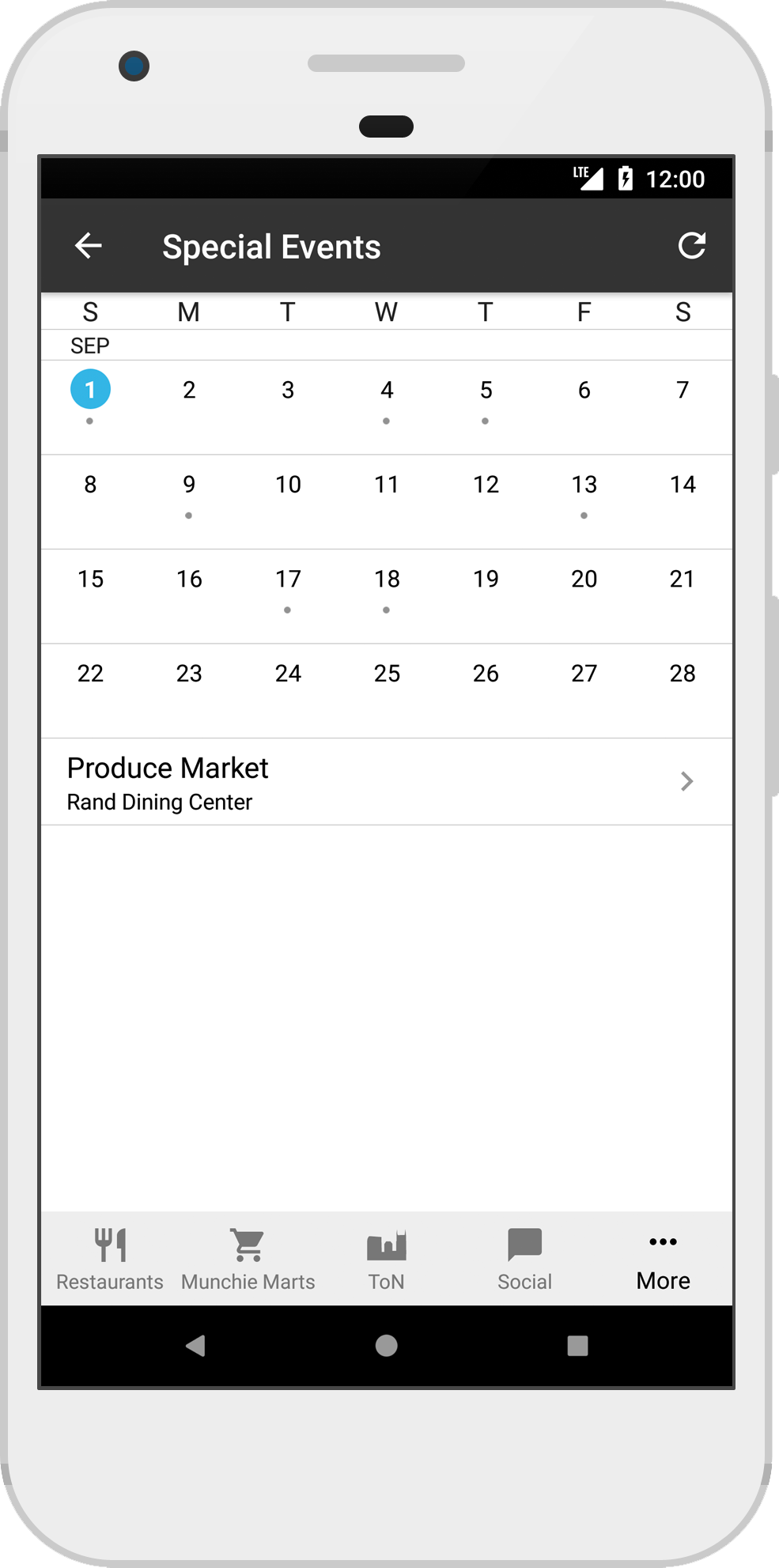779x1568 pixels.
Task: Open the More tab
Action: (x=664, y=1259)
